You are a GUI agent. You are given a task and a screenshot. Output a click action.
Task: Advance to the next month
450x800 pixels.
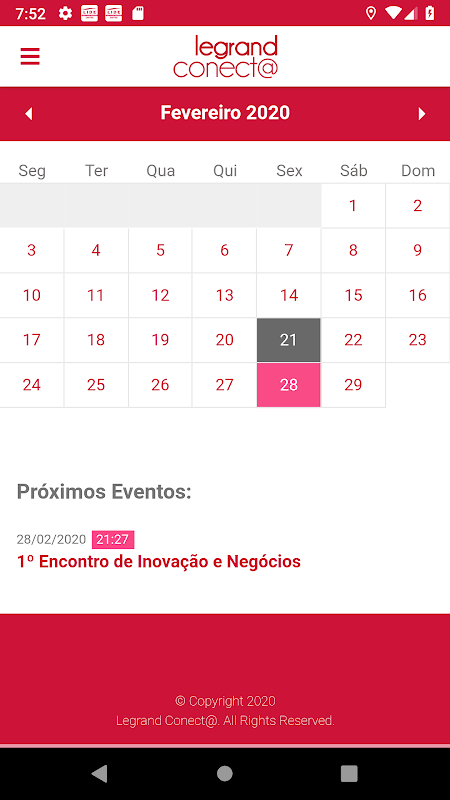[421, 114]
